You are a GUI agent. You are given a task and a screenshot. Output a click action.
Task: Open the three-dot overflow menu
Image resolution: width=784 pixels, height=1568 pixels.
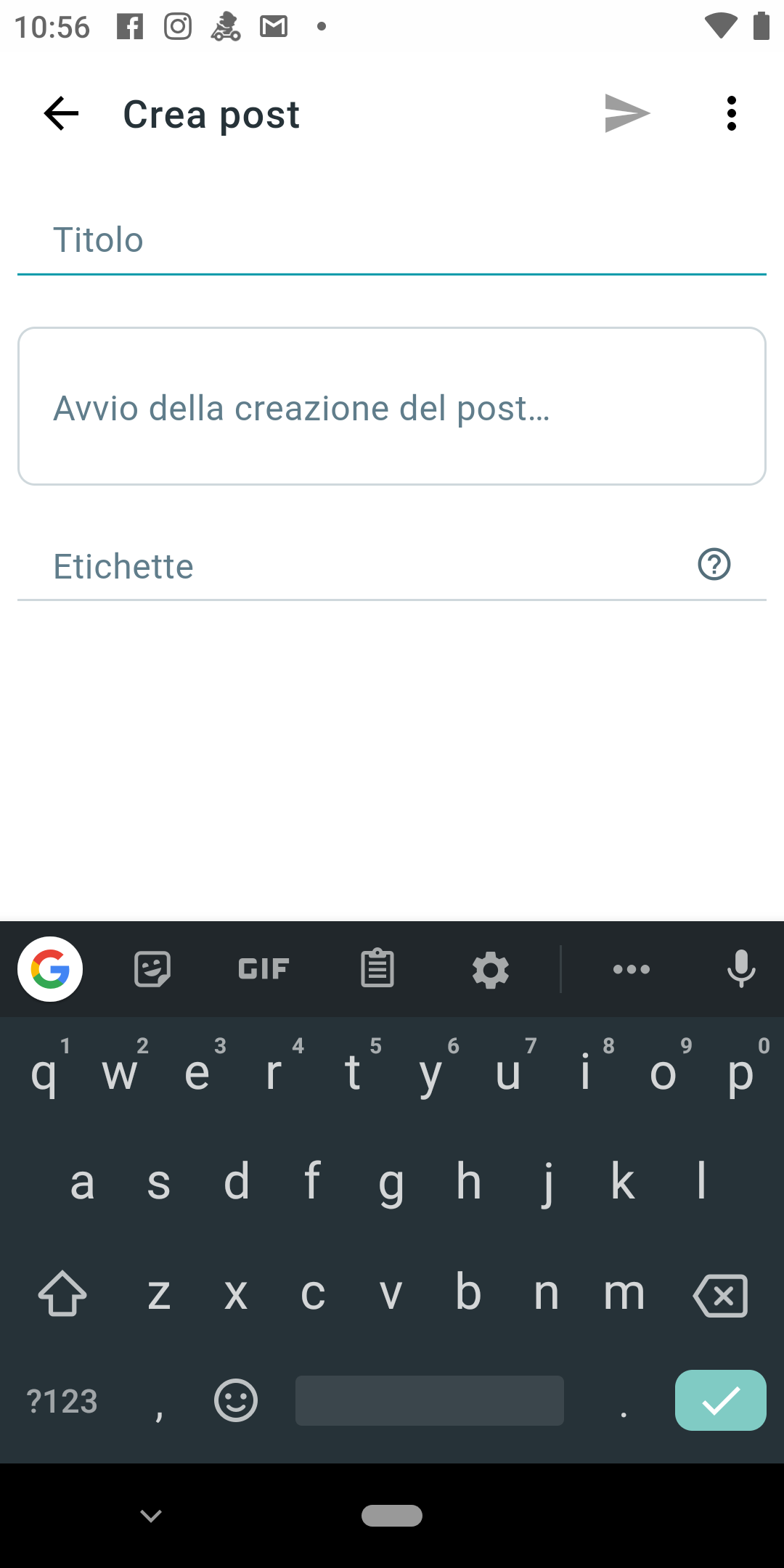tap(731, 114)
